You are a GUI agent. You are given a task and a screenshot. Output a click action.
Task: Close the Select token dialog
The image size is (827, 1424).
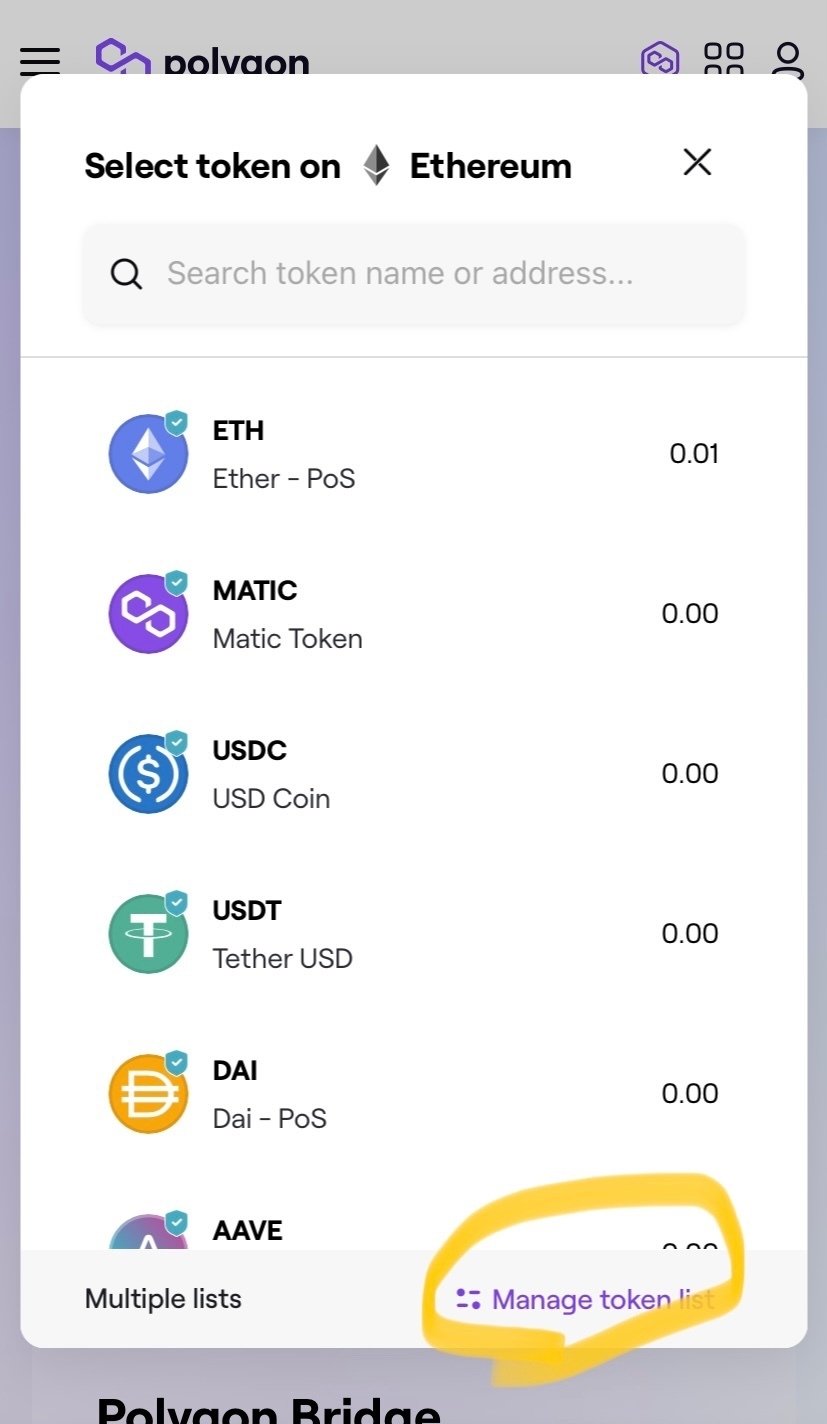[697, 162]
